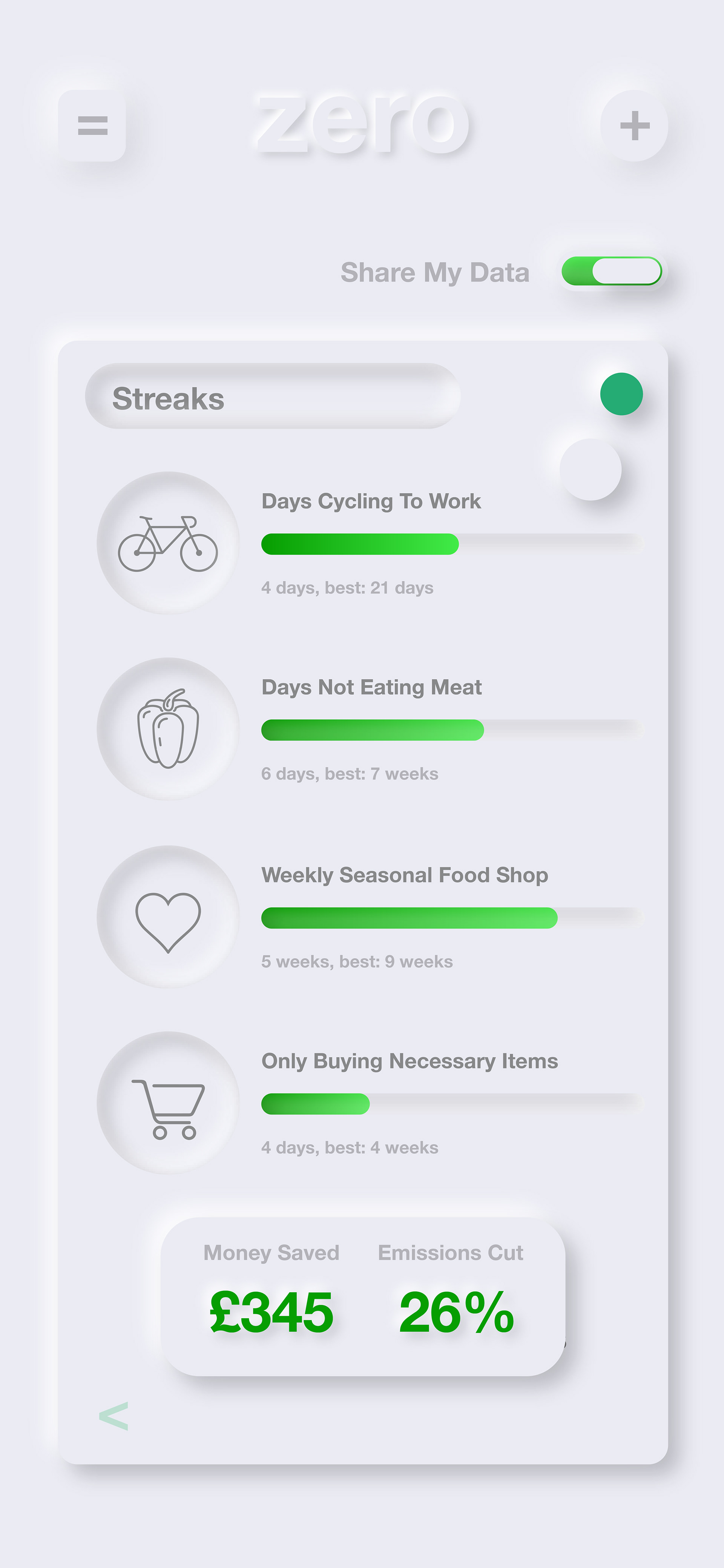Open the Only Buying Necessary Items streak

click(x=370, y=1103)
